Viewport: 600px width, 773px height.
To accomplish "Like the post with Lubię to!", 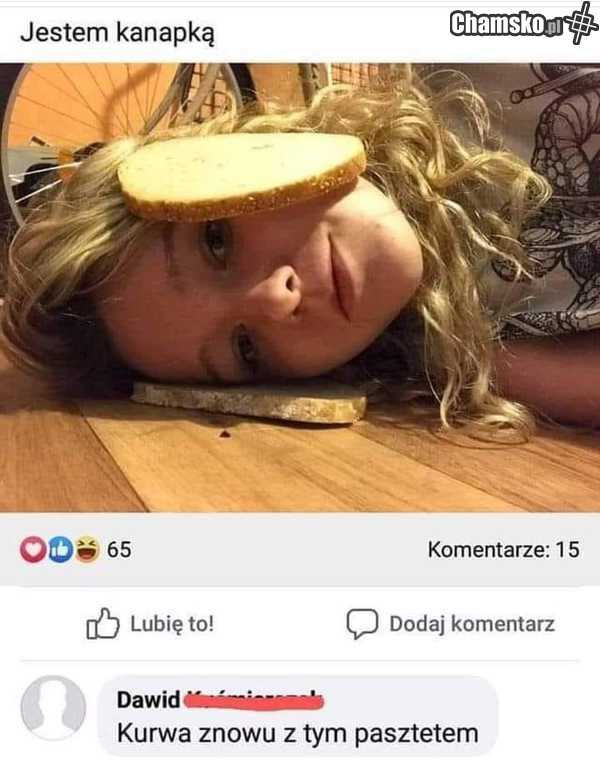I will [x=151, y=624].
